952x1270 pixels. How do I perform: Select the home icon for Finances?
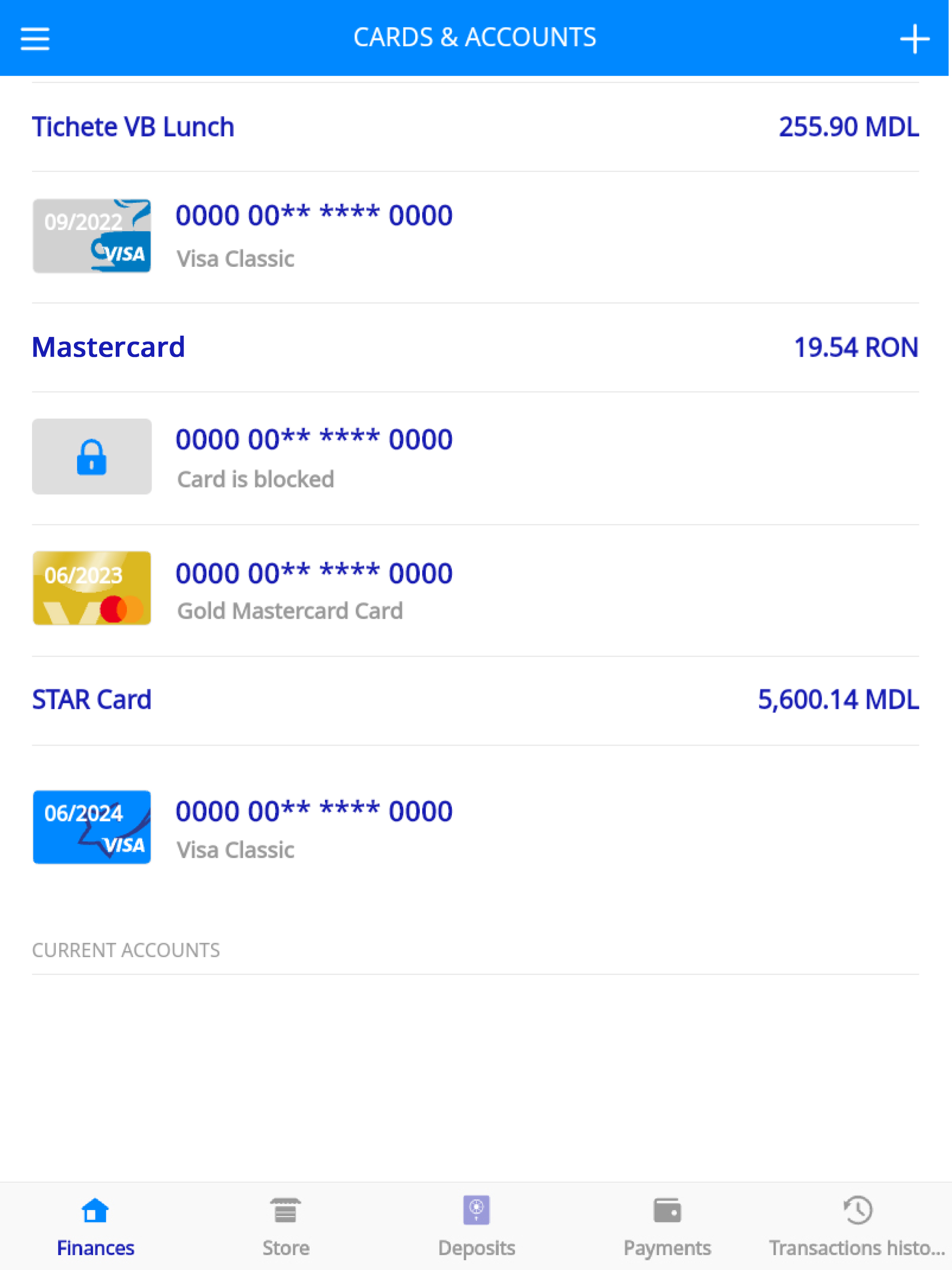(95, 1210)
